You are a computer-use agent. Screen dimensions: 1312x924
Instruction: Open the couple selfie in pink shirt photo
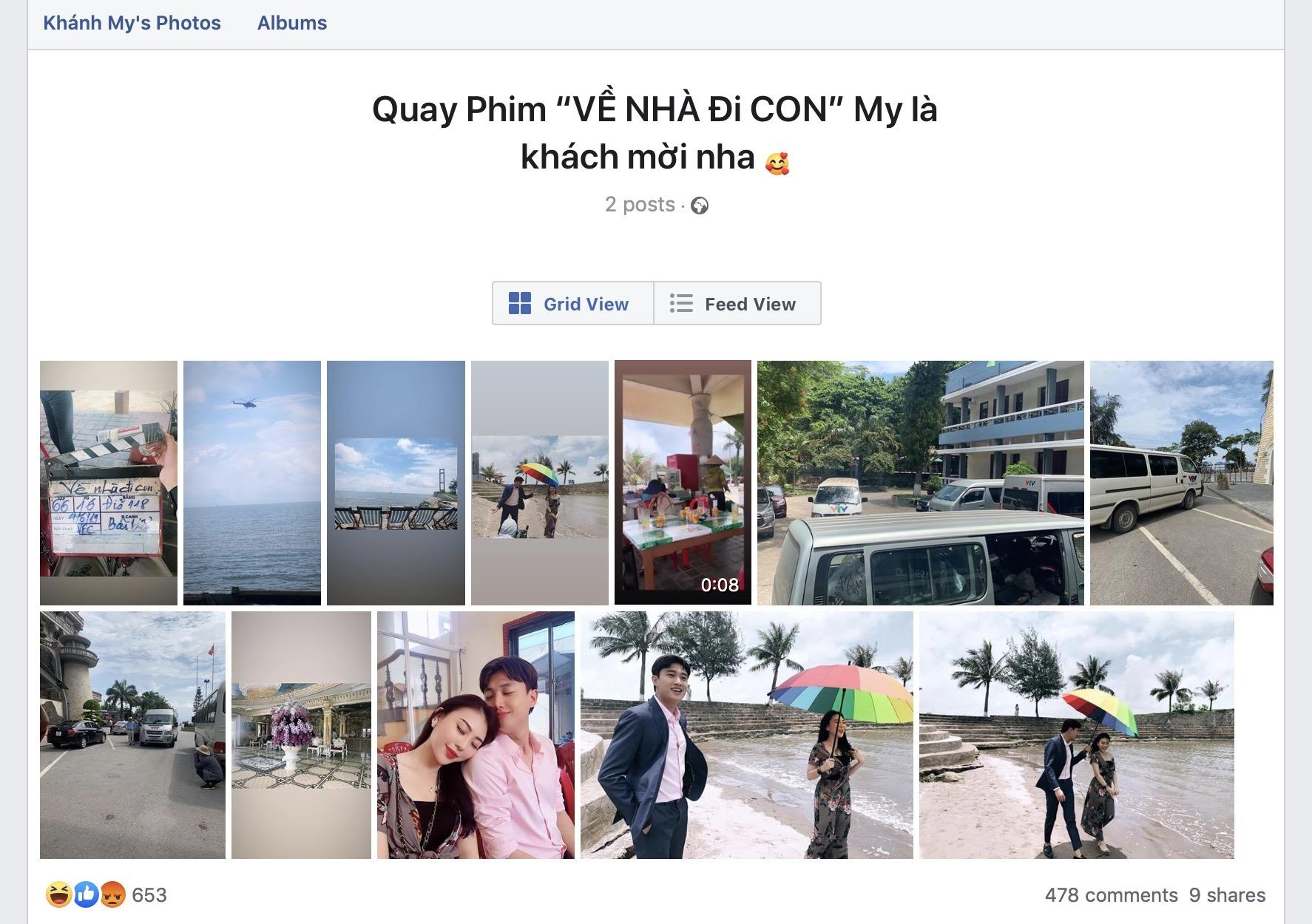pyautogui.click(x=476, y=735)
